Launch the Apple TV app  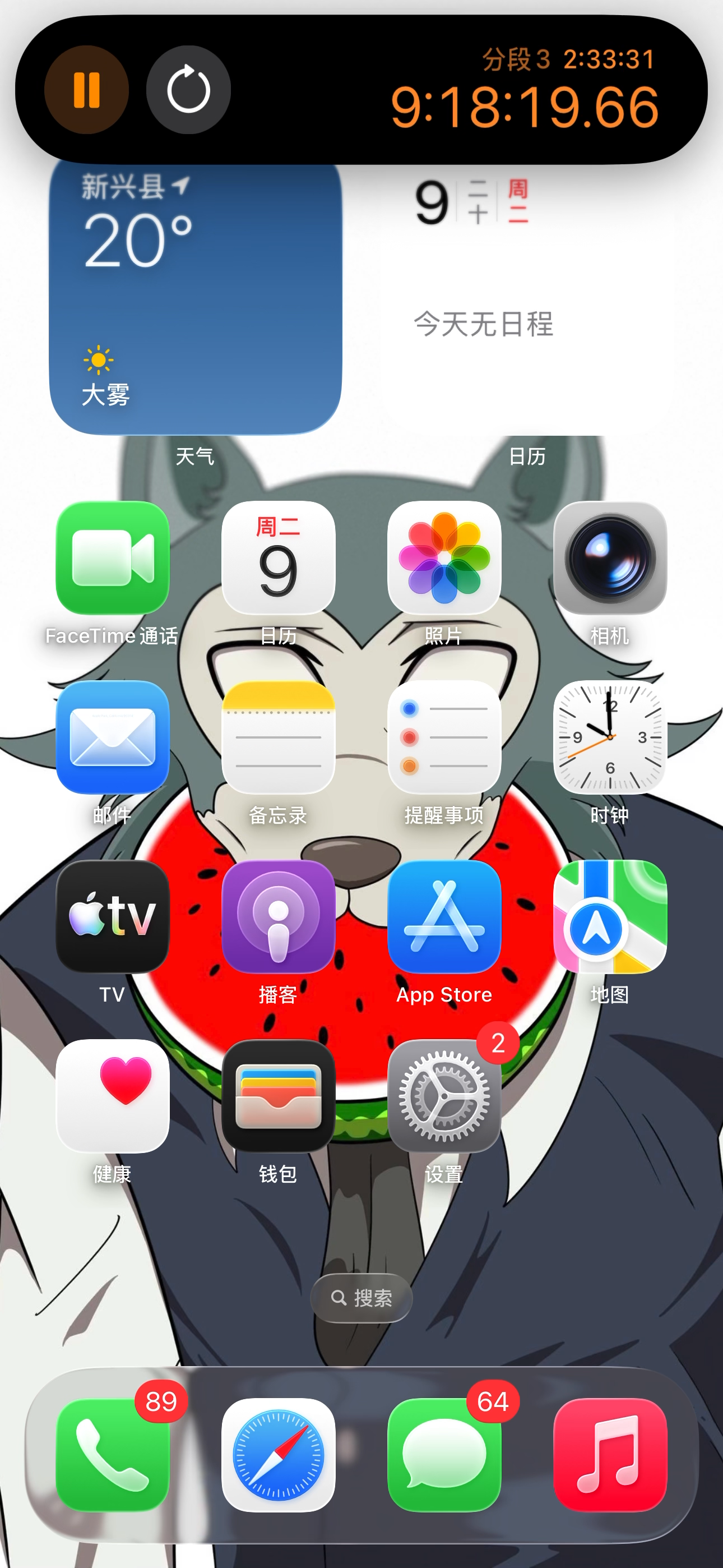113,916
